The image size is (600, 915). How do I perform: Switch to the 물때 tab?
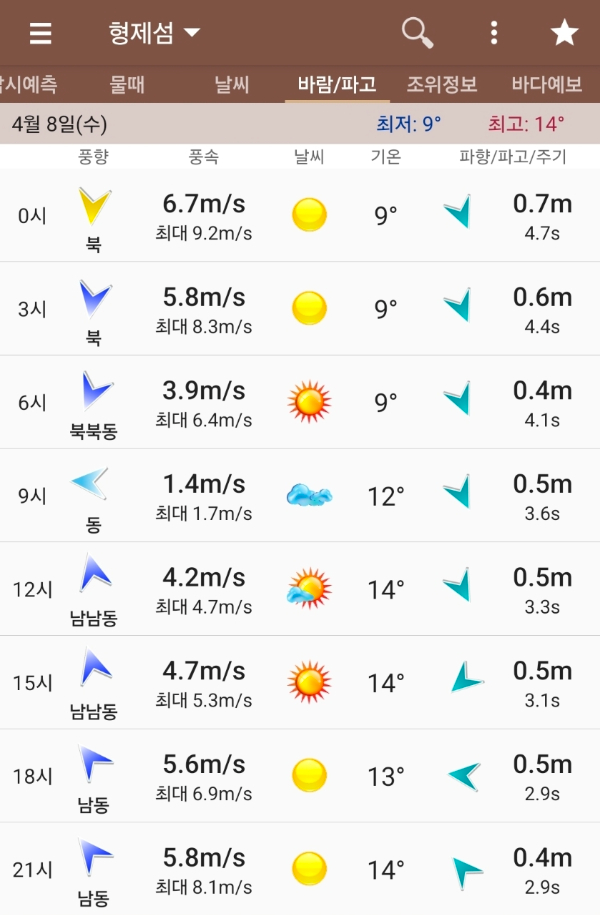126,84
